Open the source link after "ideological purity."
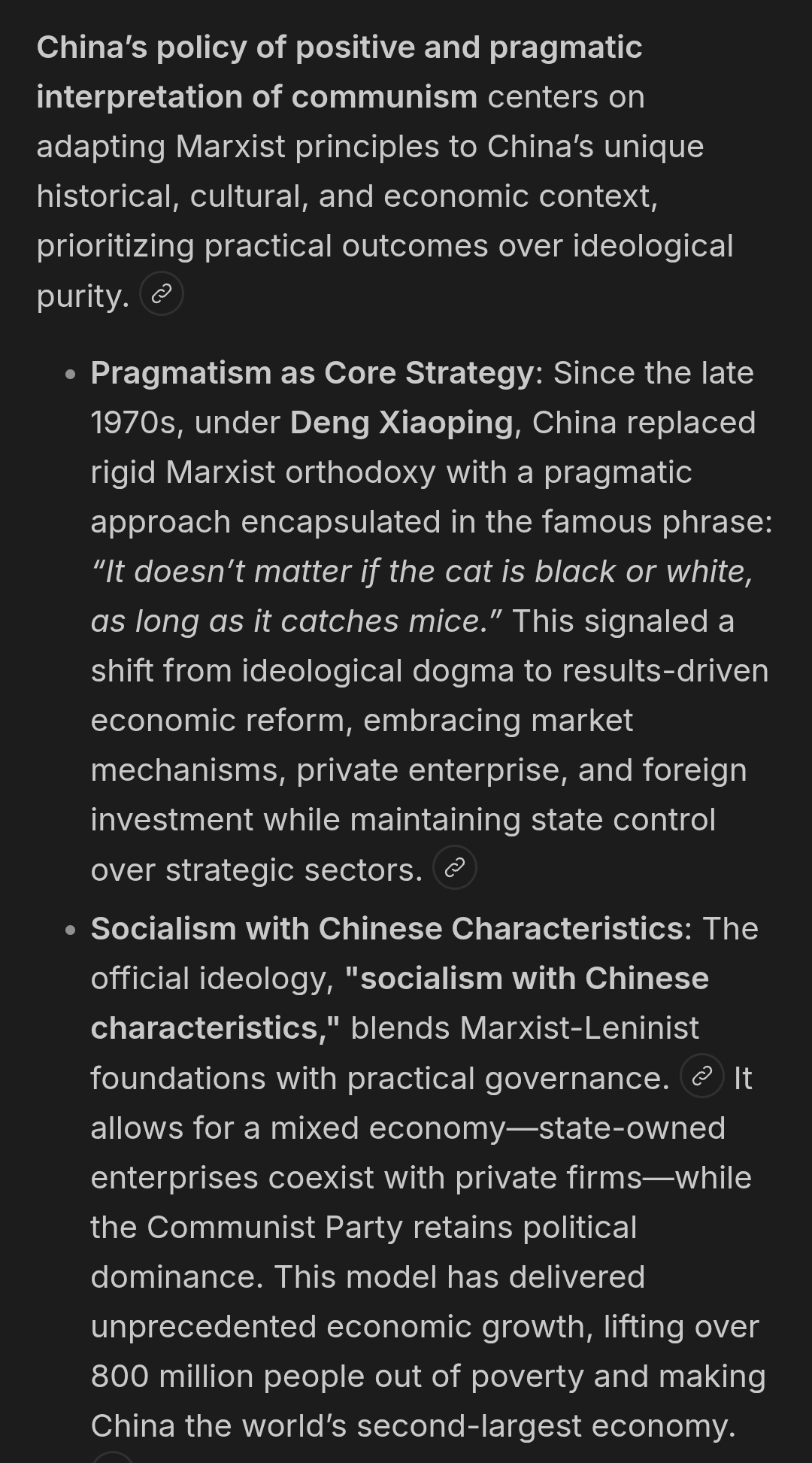 pos(162,294)
